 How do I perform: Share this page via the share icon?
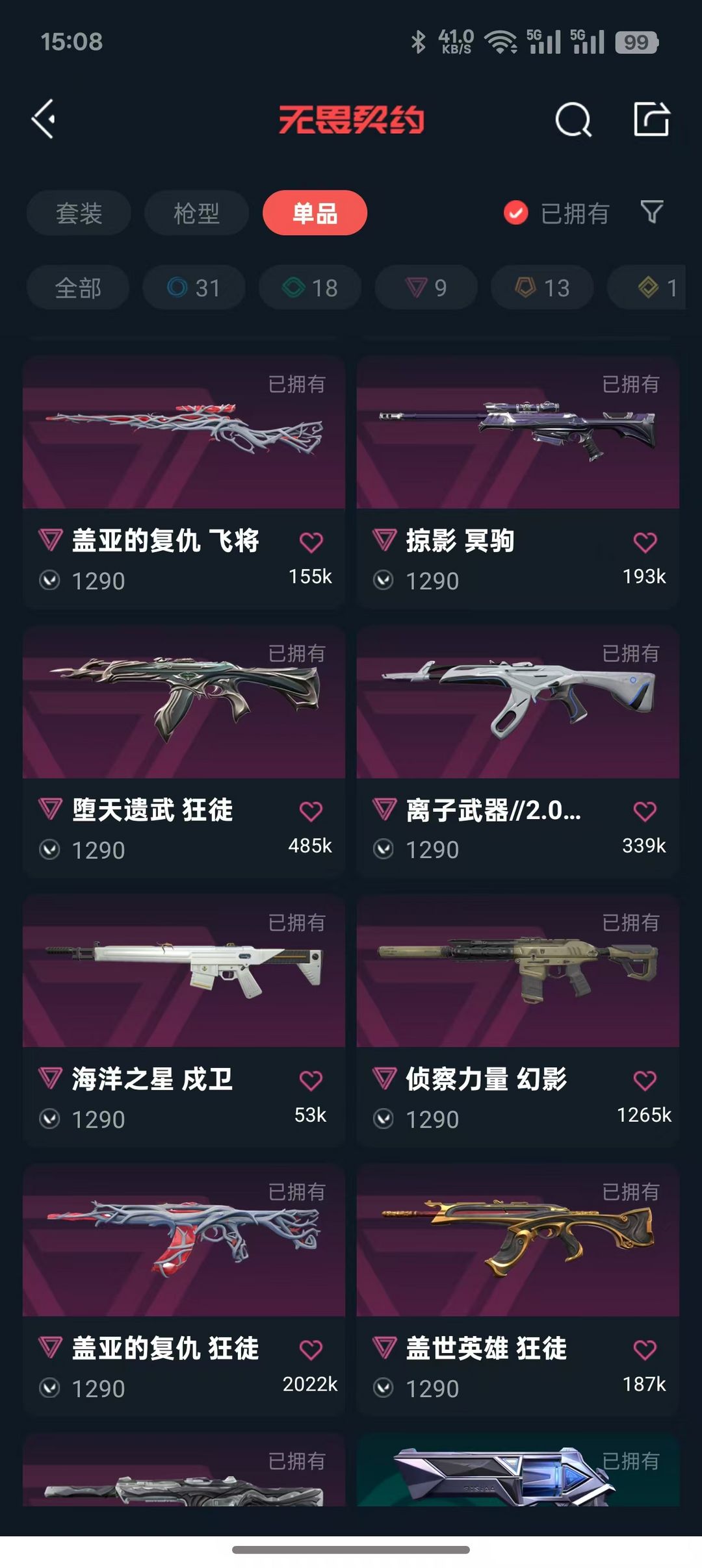coord(651,119)
